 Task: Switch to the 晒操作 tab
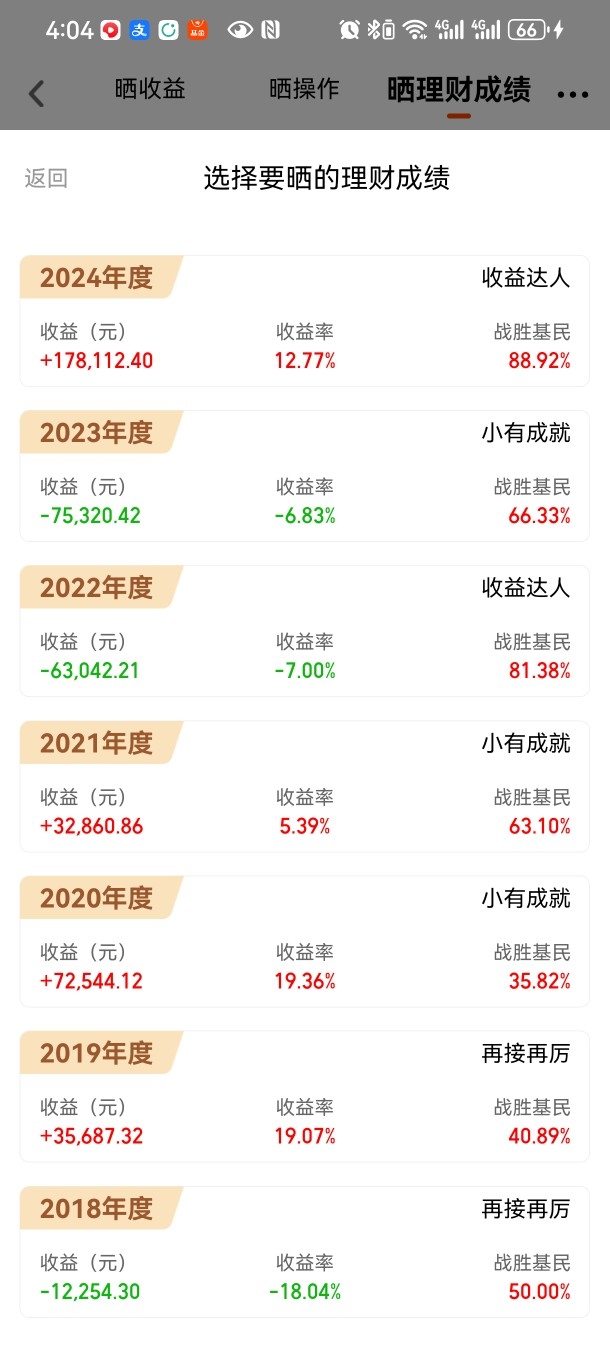[x=304, y=89]
